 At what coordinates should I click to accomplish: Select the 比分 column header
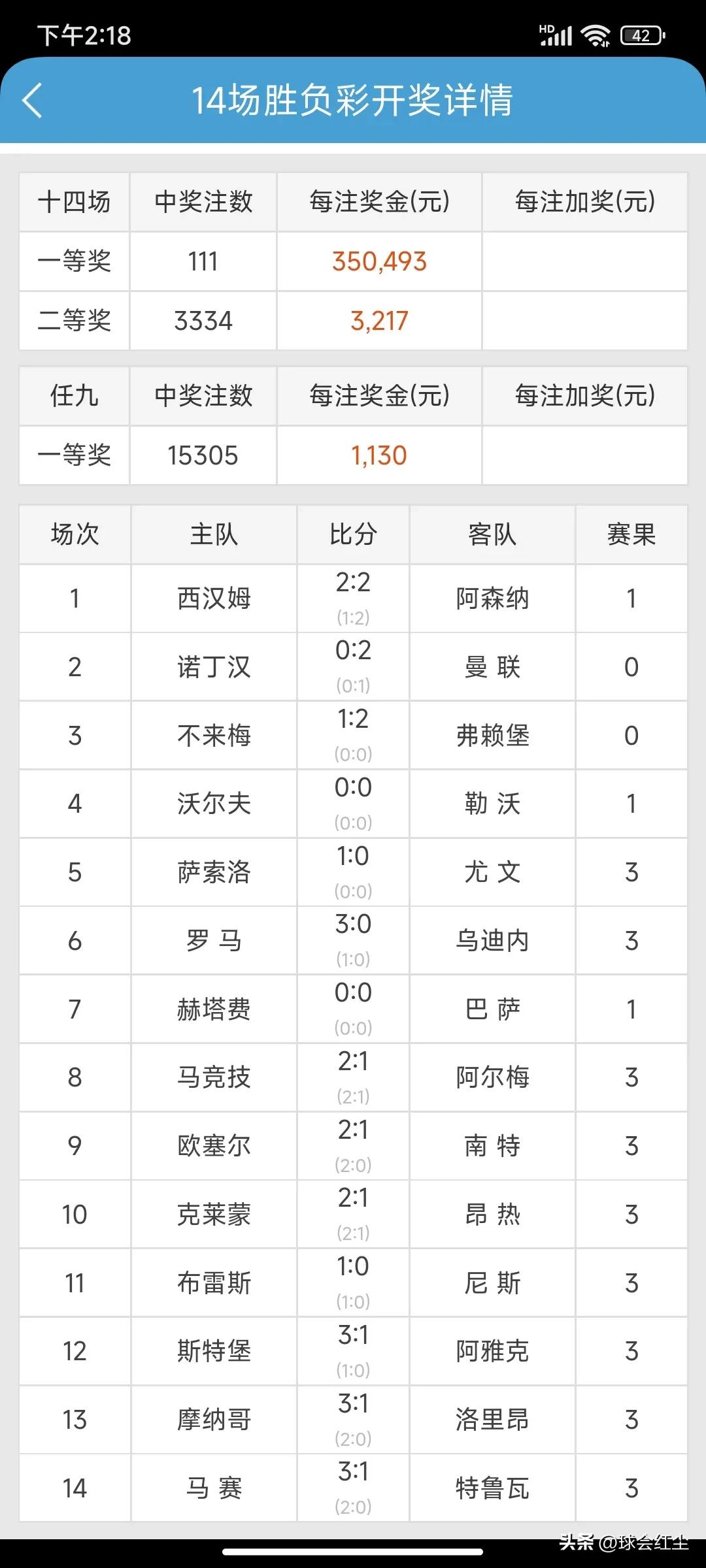353,534
